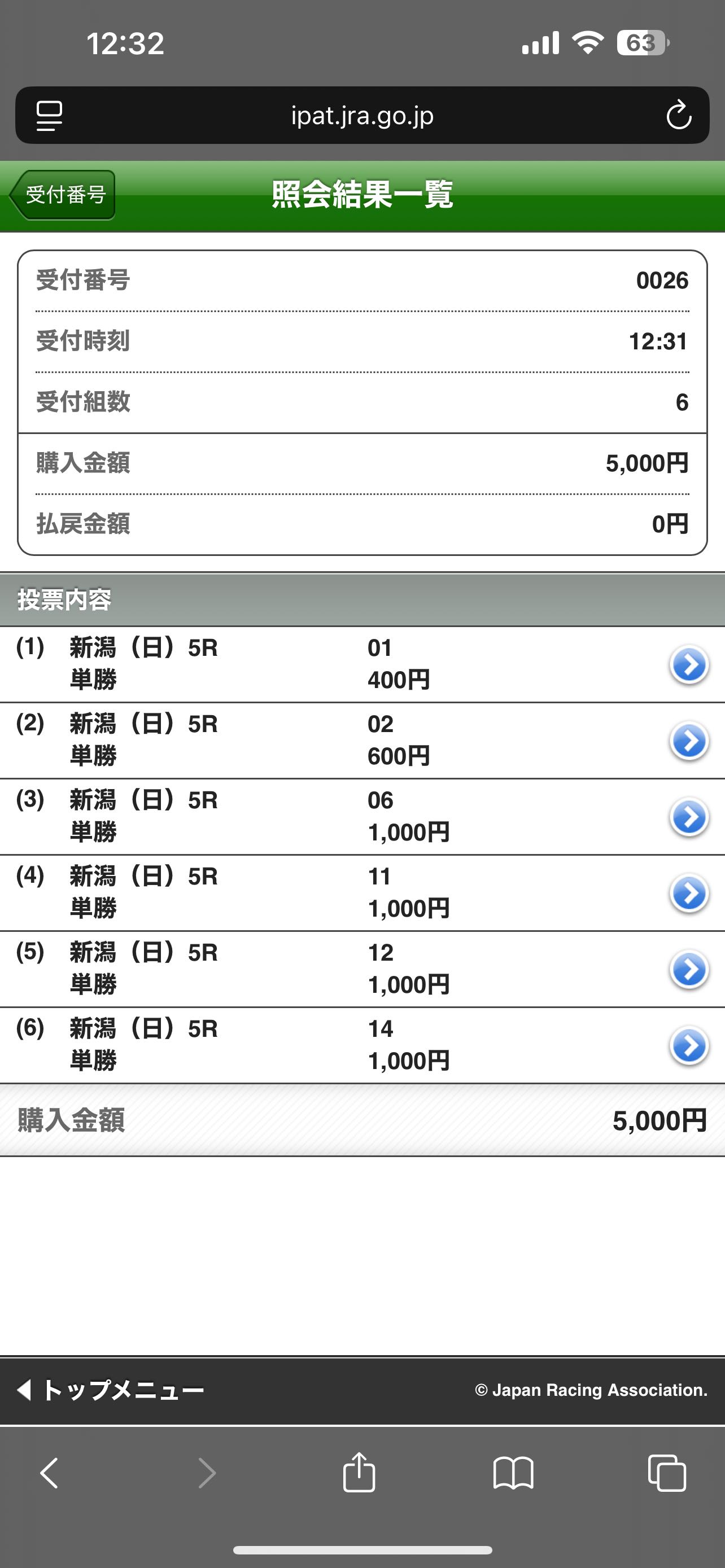Tap the ipat.jra.go.jp address field
This screenshot has width=725, height=1568.
pyautogui.click(x=362, y=116)
